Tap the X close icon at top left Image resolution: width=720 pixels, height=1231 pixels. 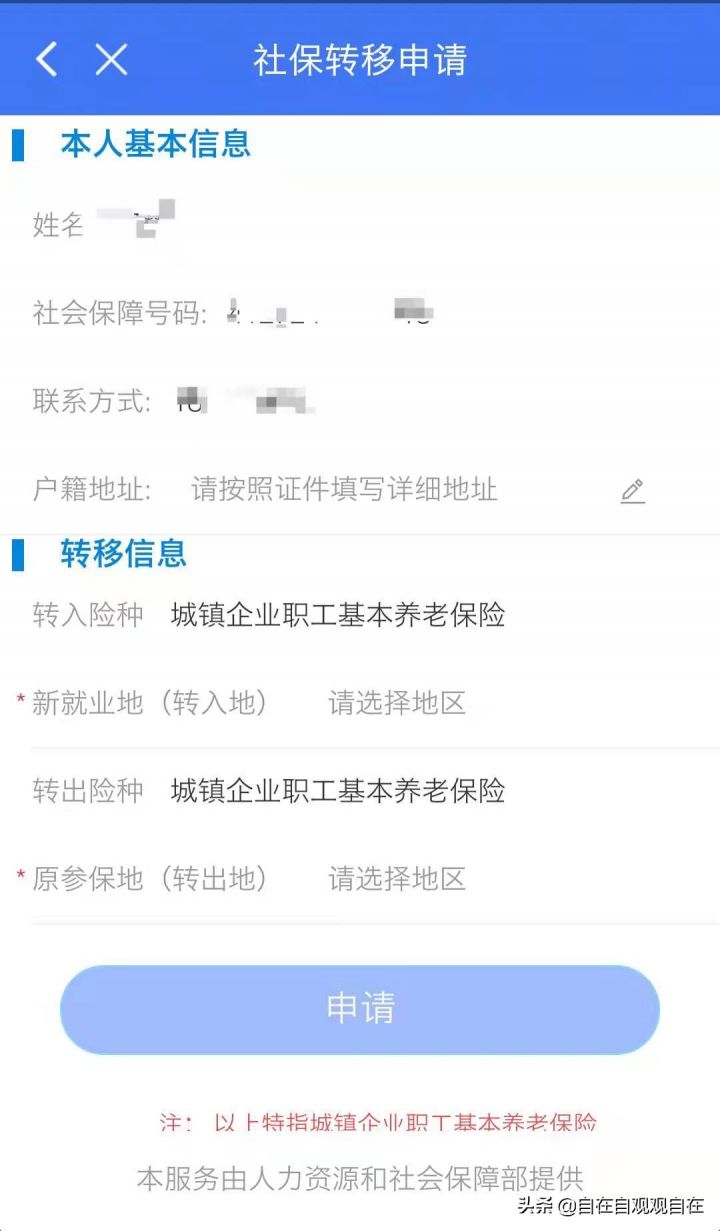tap(110, 59)
